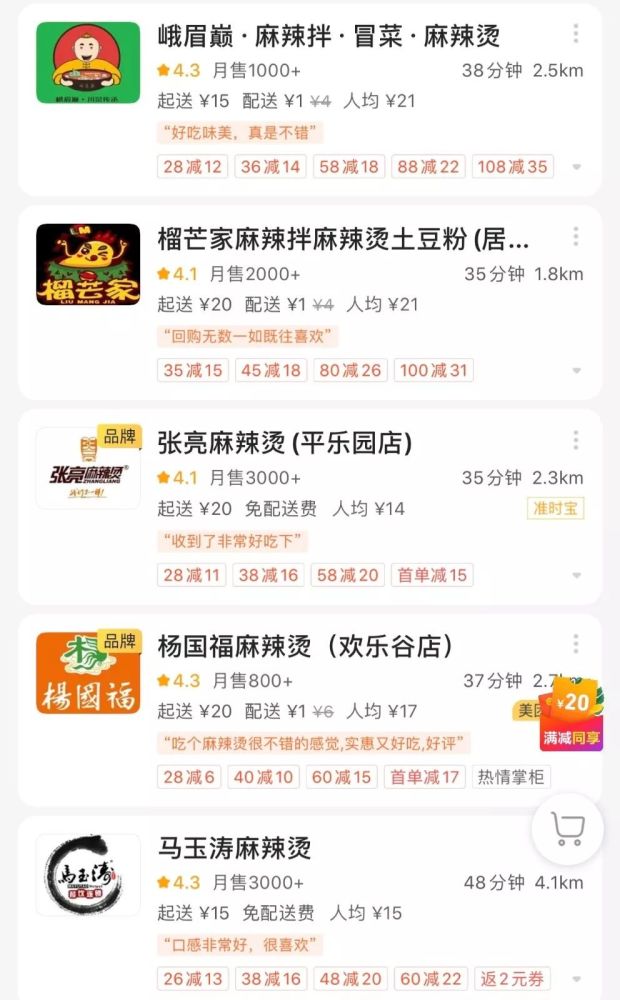The image size is (620, 1000).
Task: Expand the discount list for 马玉涛麻辣烫
Action: pyautogui.click(x=577, y=980)
